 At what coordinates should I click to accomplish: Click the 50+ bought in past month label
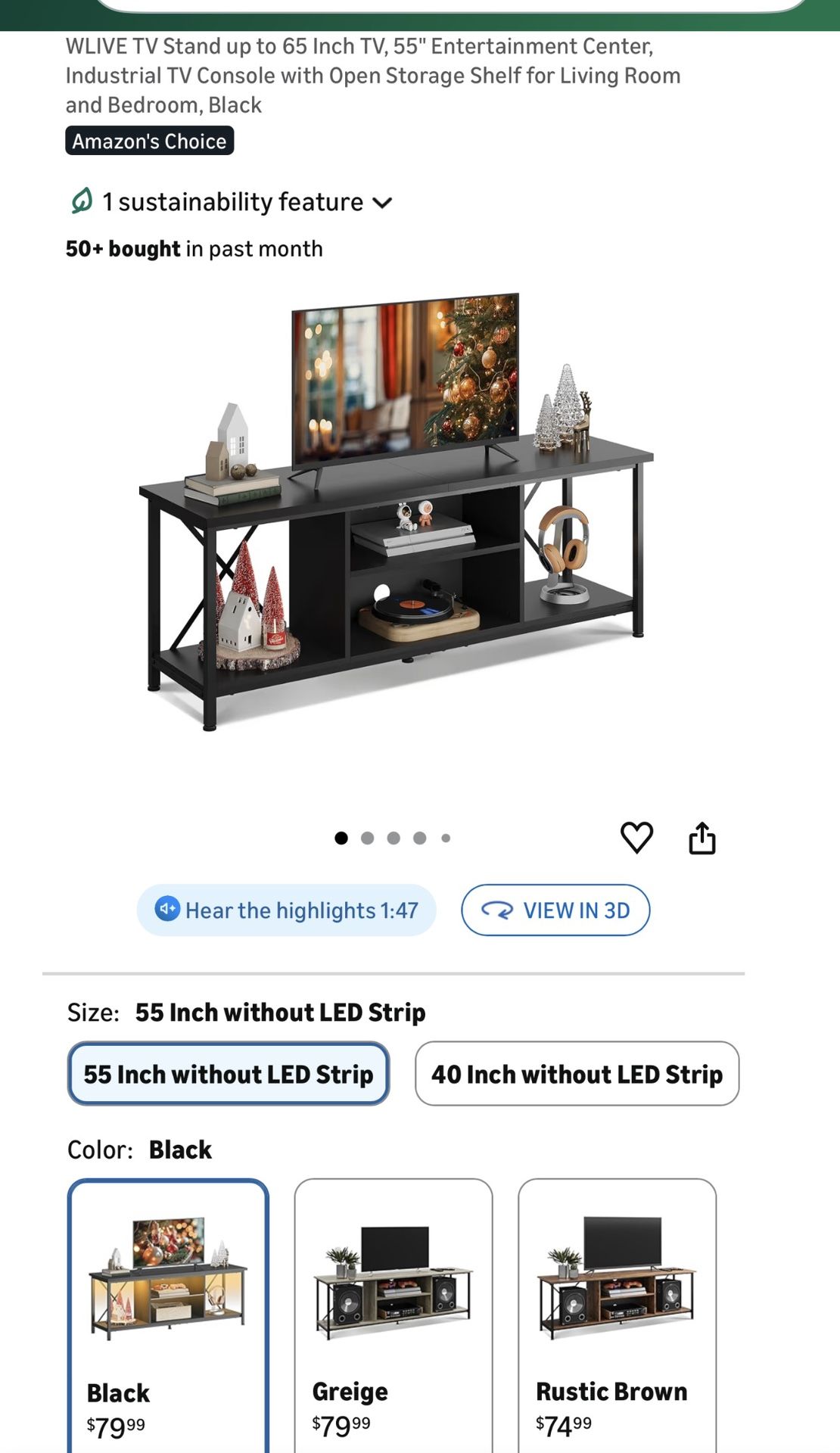(x=194, y=247)
